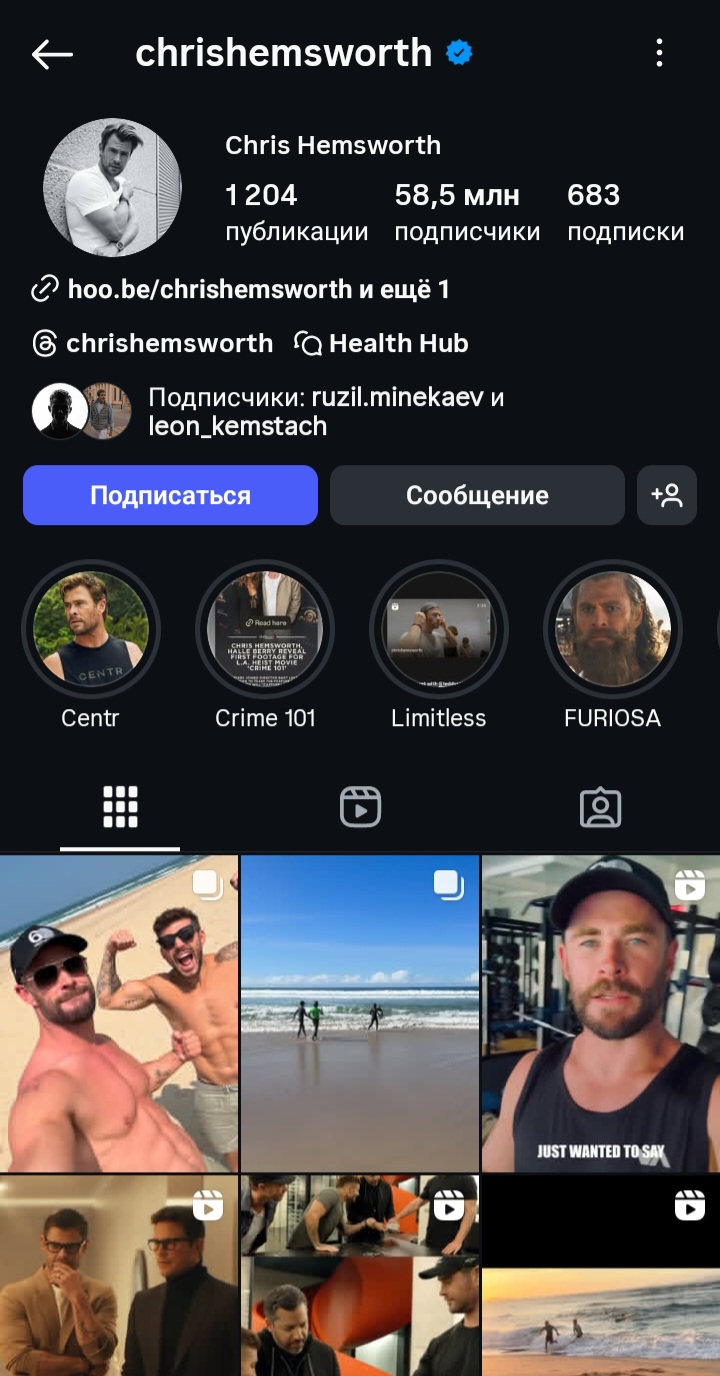View the 683 подписки list
This screenshot has height=1376, width=720.
[626, 212]
